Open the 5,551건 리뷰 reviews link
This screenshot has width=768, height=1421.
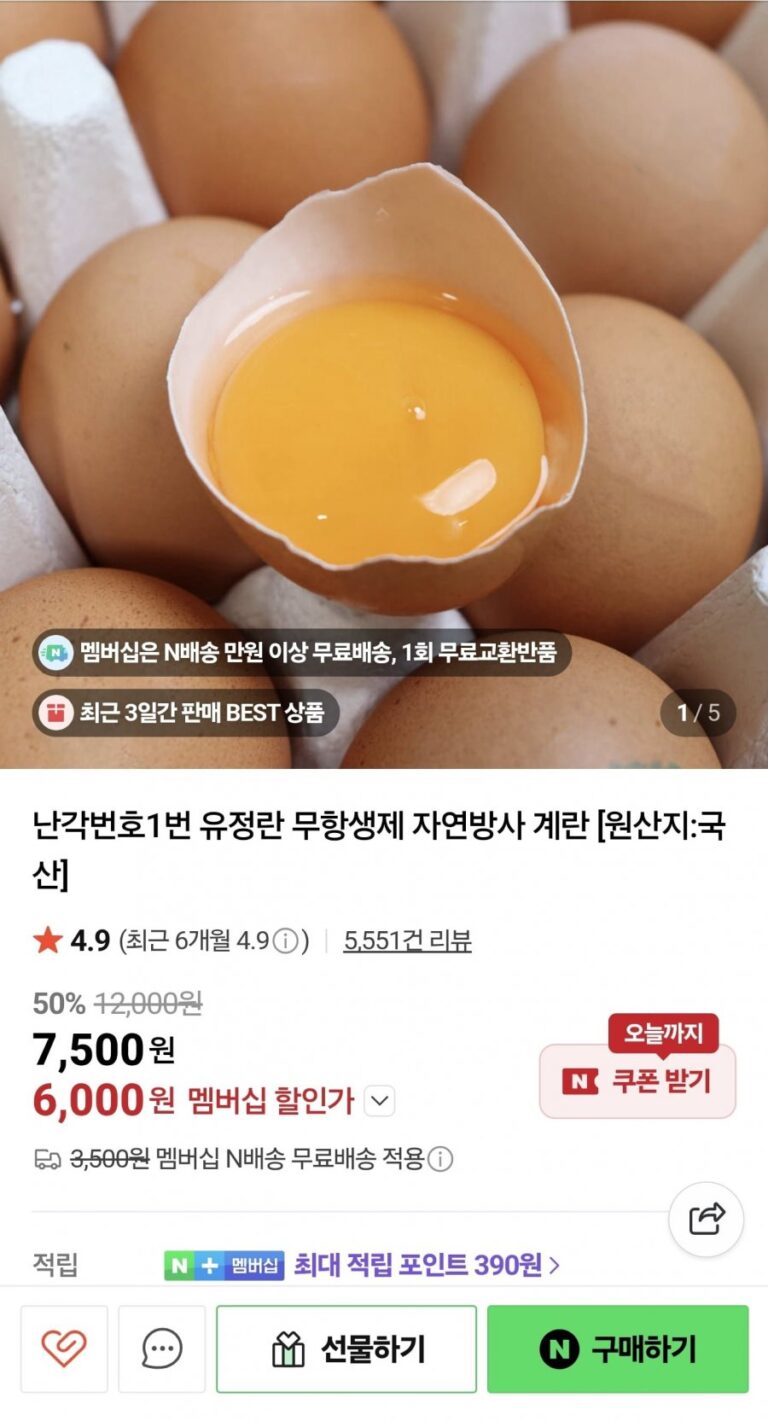coord(407,940)
